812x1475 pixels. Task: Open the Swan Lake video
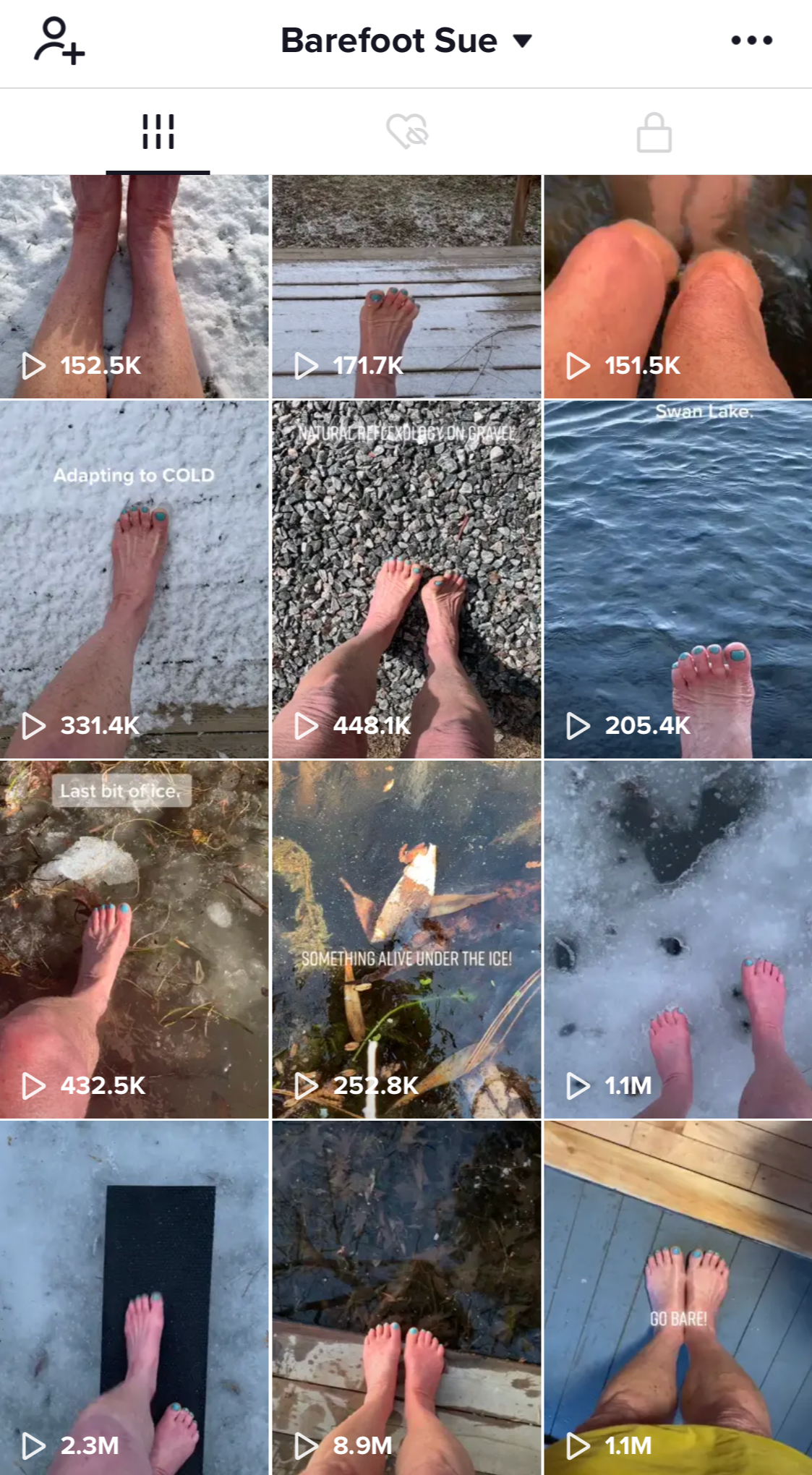(678, 580)
